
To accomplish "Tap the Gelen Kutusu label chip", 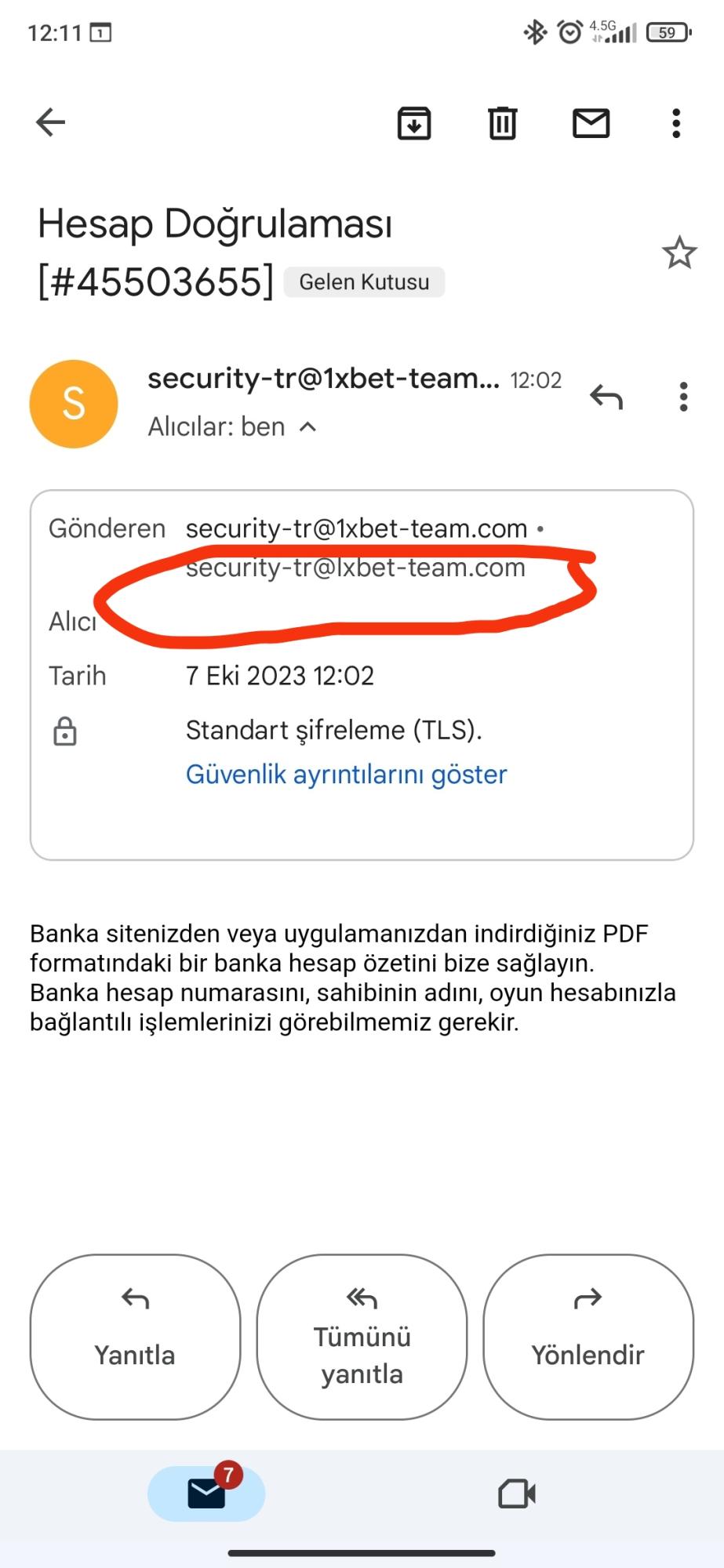I will [x=364, y=282].
